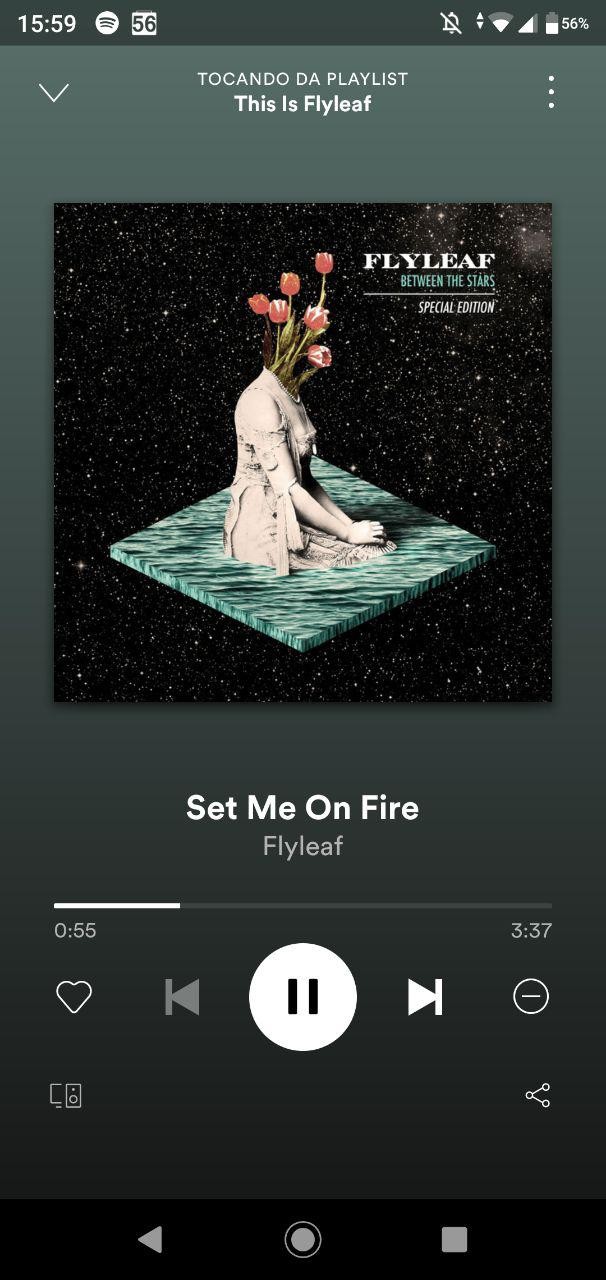Tap the system back button
606x1280 pixels.
click(151, 1240)
